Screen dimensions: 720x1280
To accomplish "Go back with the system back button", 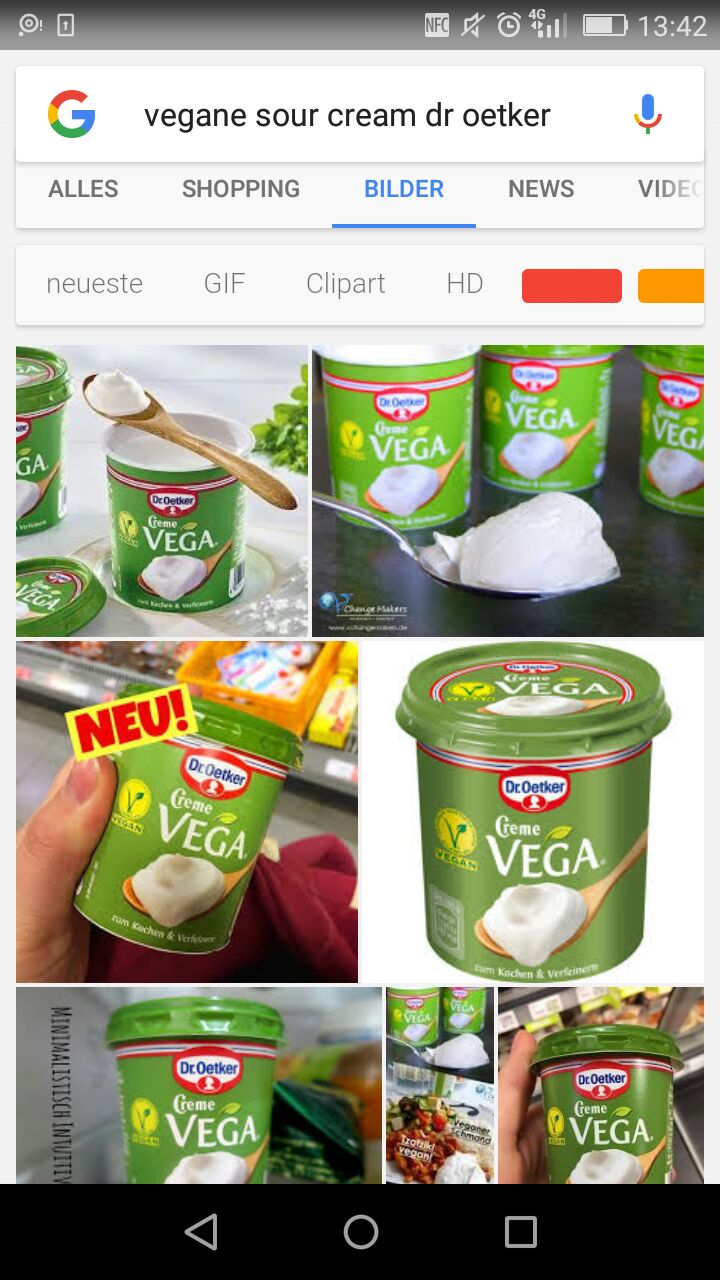I will tap(201, 1232).
